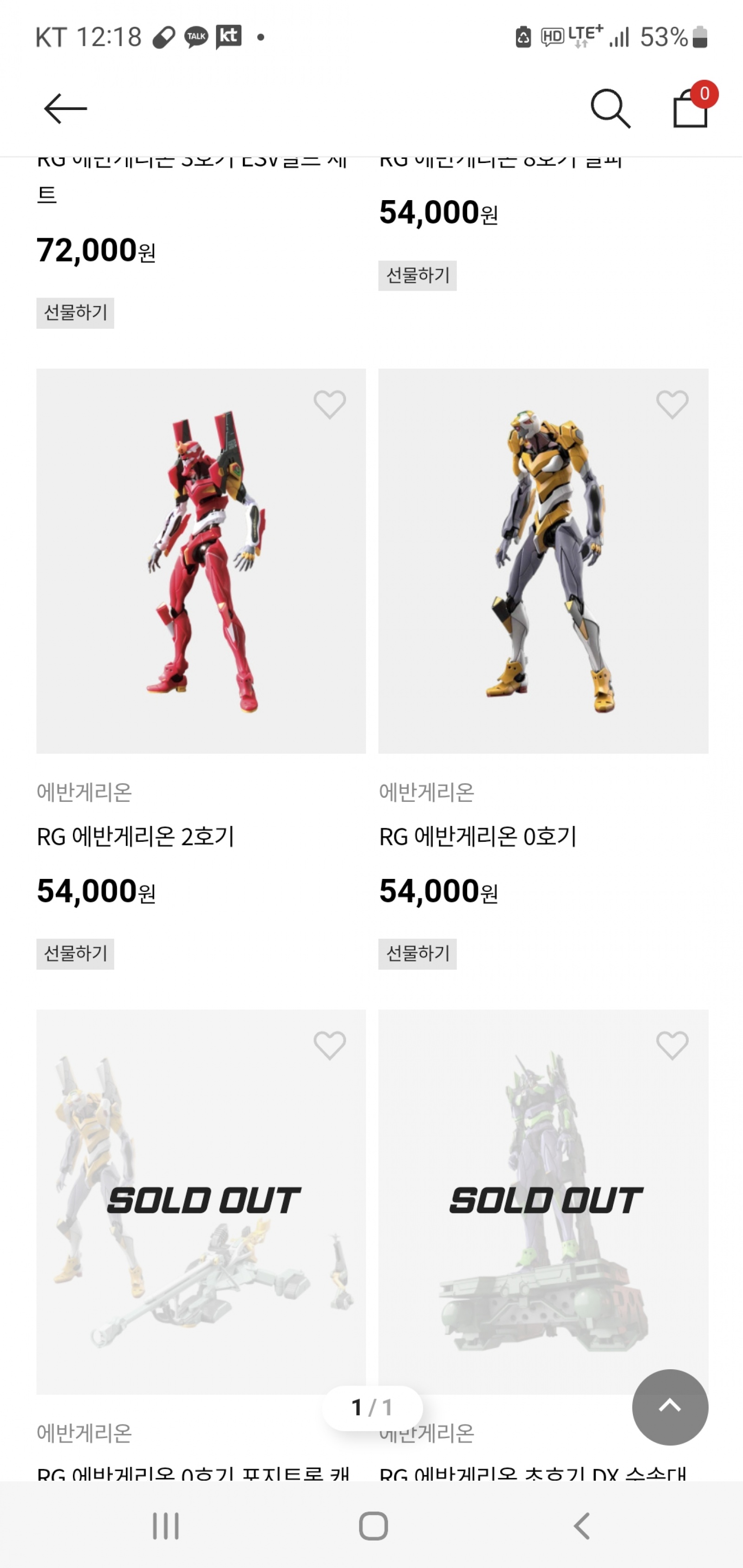Go to the phone home screen
The image size is (743, 1568).
373,1526
